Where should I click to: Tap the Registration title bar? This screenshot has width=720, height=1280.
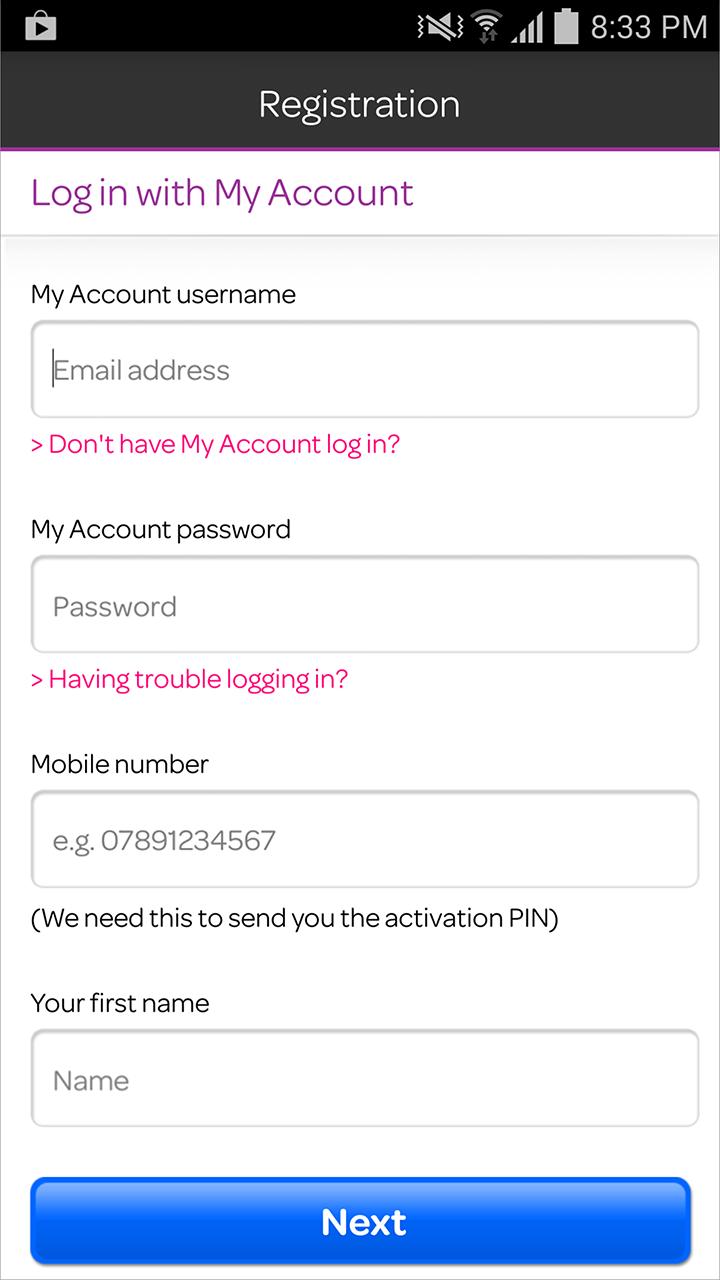tap(360, 103)
